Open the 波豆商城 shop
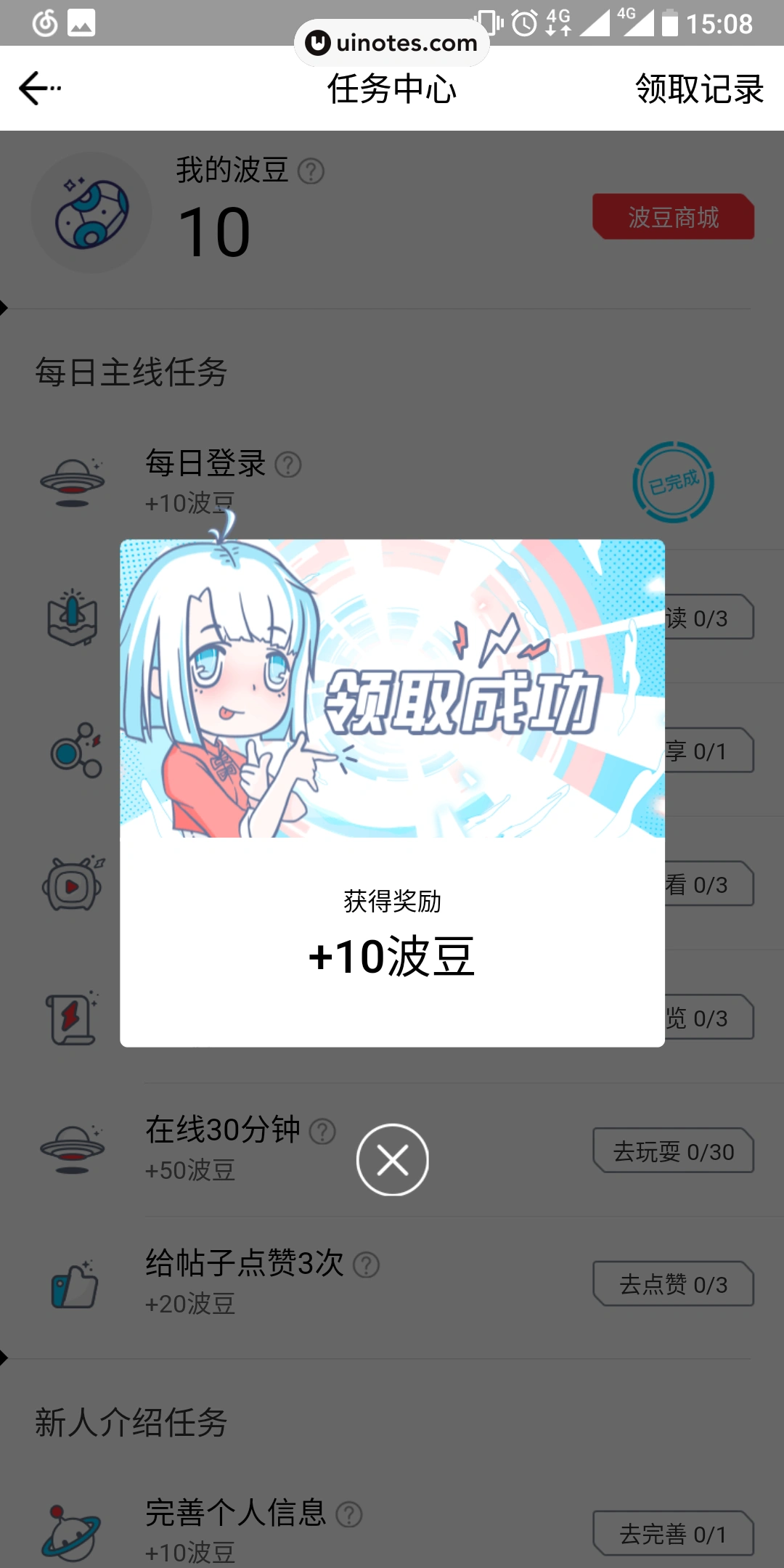 point(673,216)
